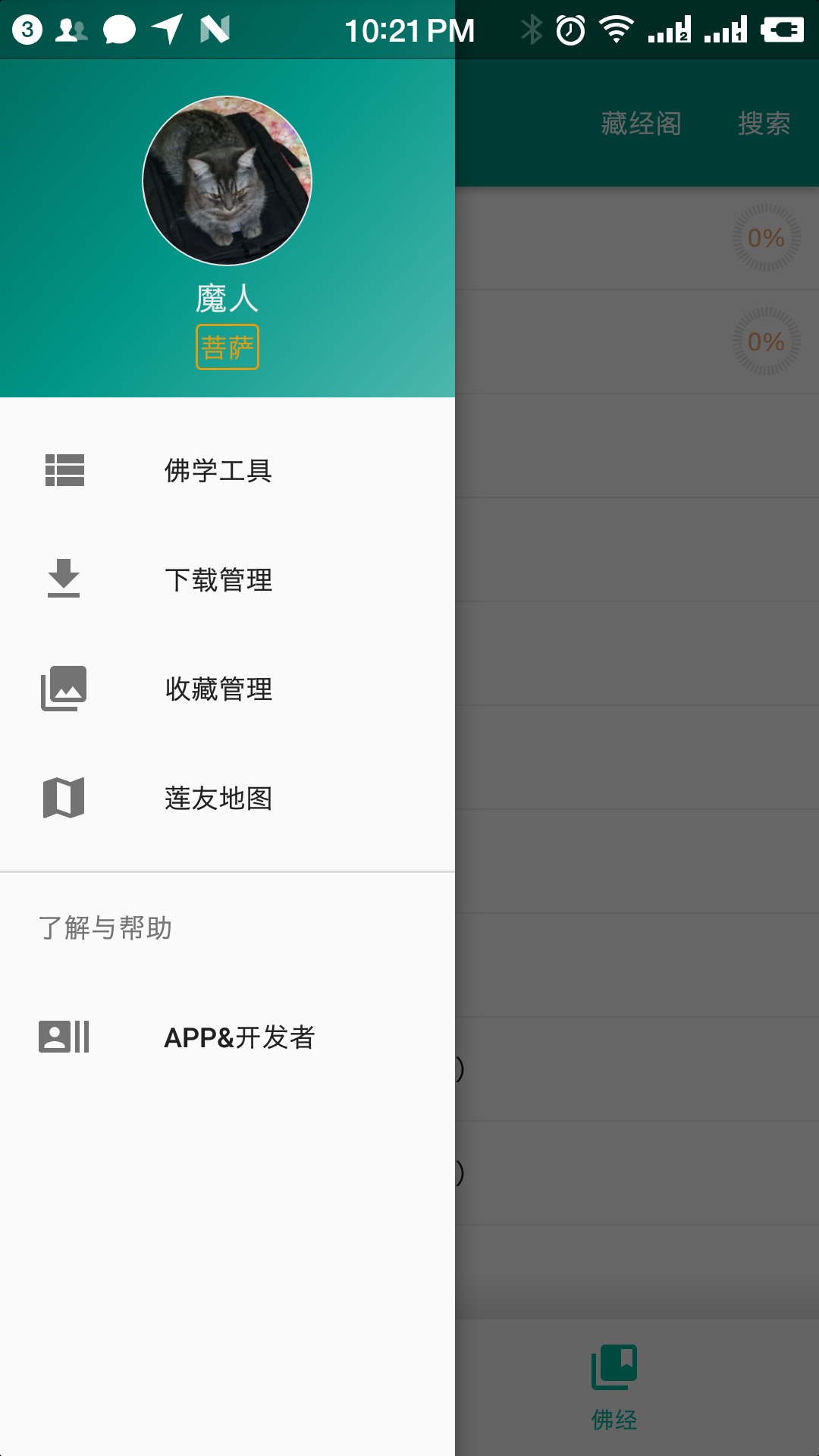Switch to 佛经 bottom tab
The image size is (819, 1456).
click(614, 1388)
